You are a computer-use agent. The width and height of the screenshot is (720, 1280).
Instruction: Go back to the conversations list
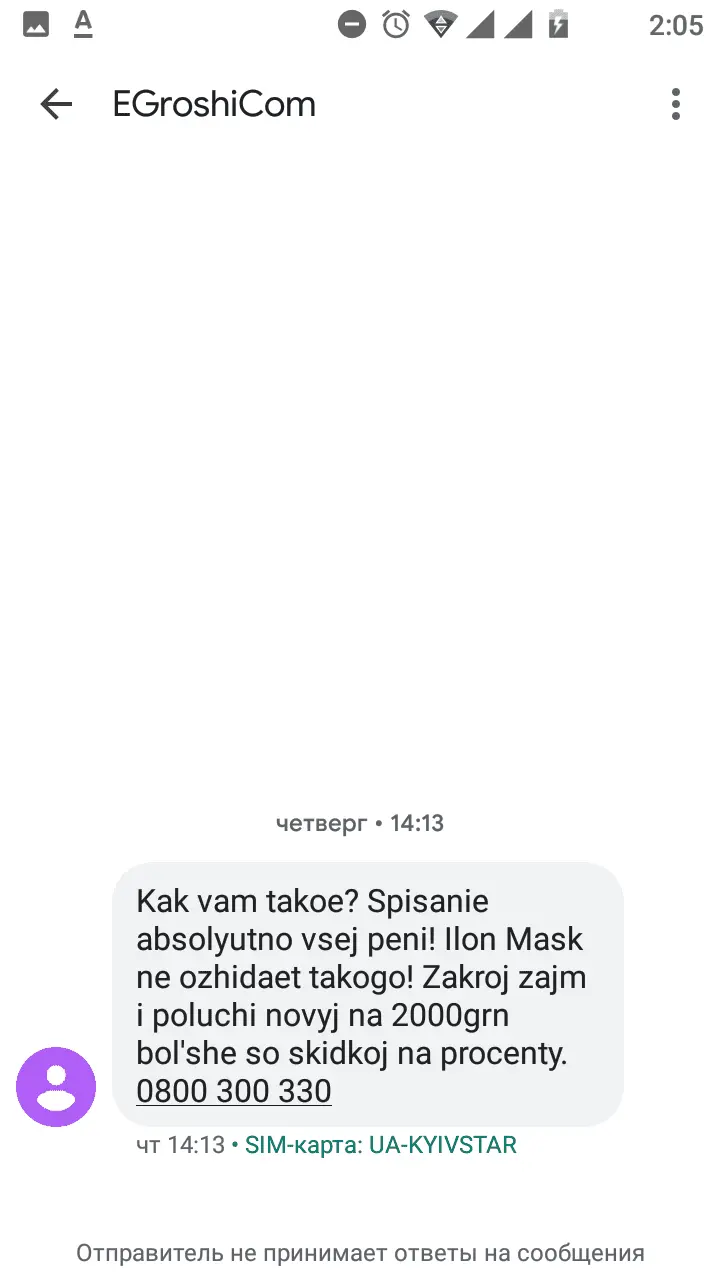coord(56,104)
